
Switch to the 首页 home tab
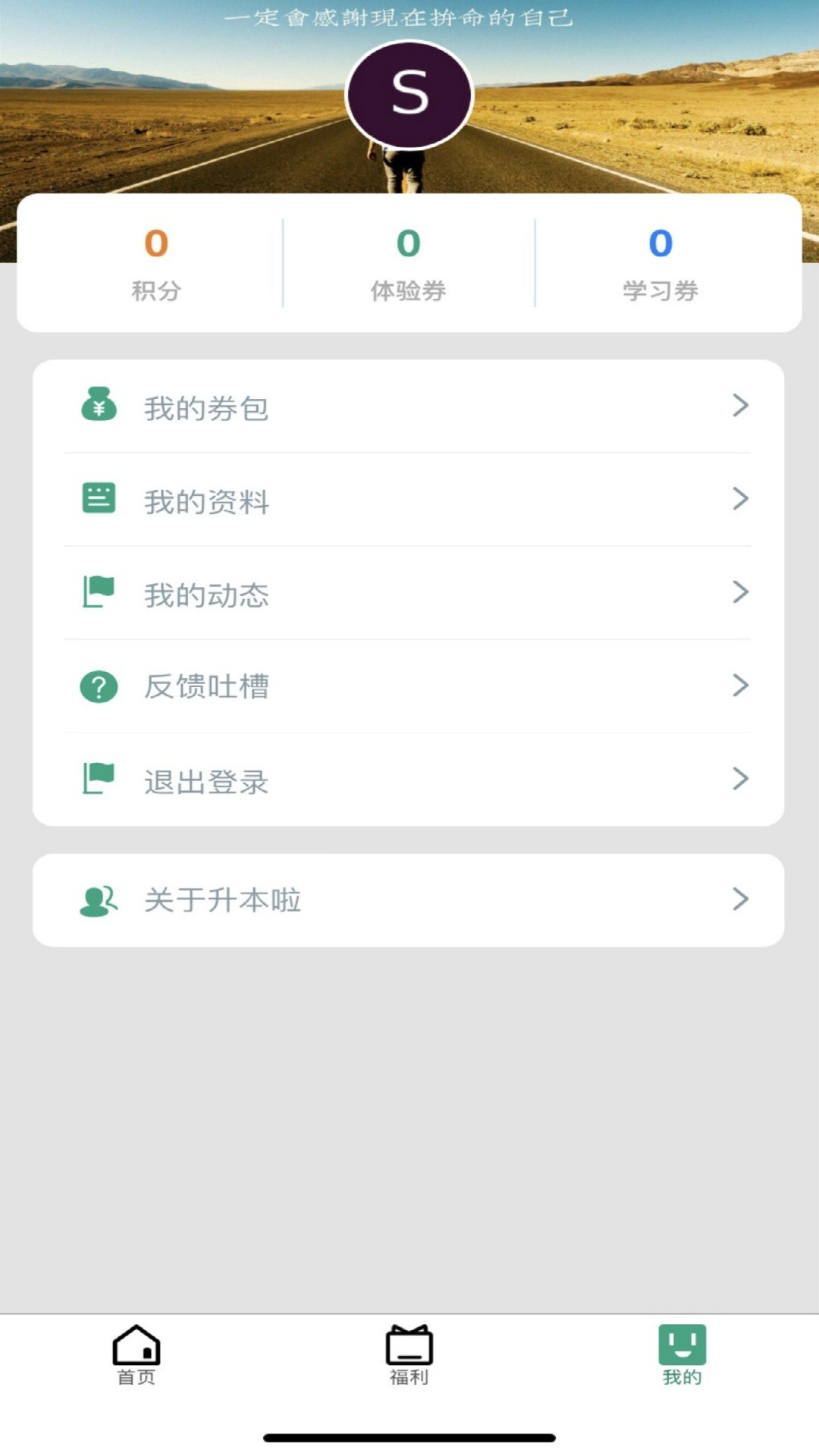tap(136, 1354)
